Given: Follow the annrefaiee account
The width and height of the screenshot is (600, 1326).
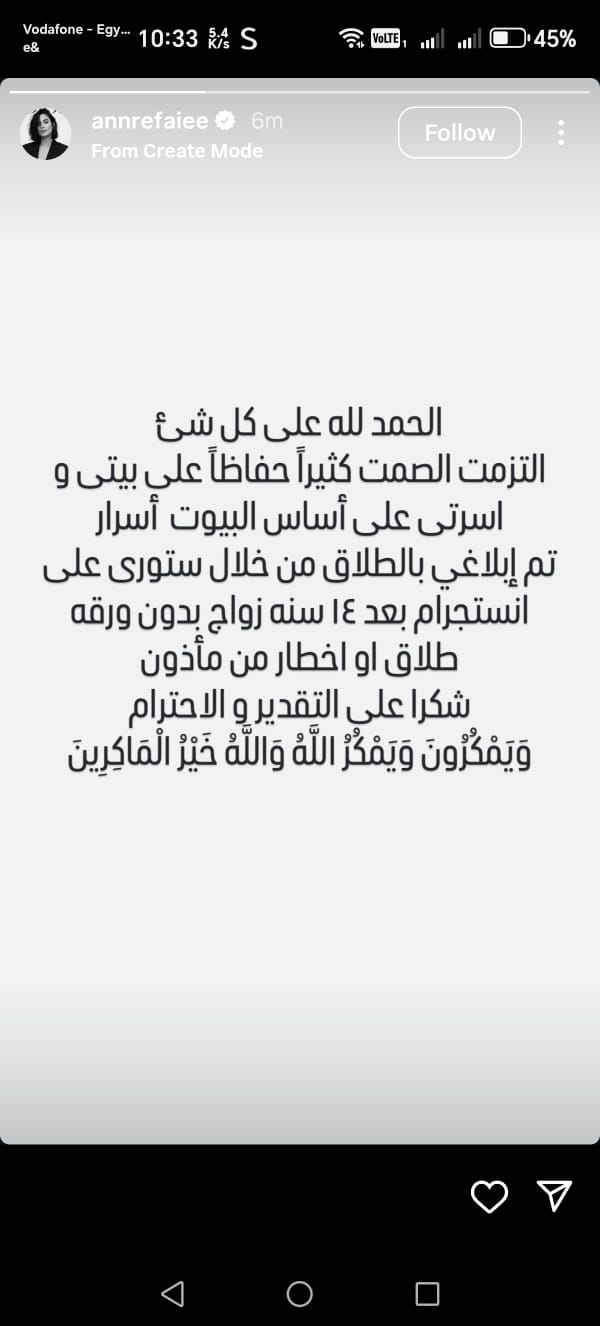Looking at the screenshot, I should (459, 133).
